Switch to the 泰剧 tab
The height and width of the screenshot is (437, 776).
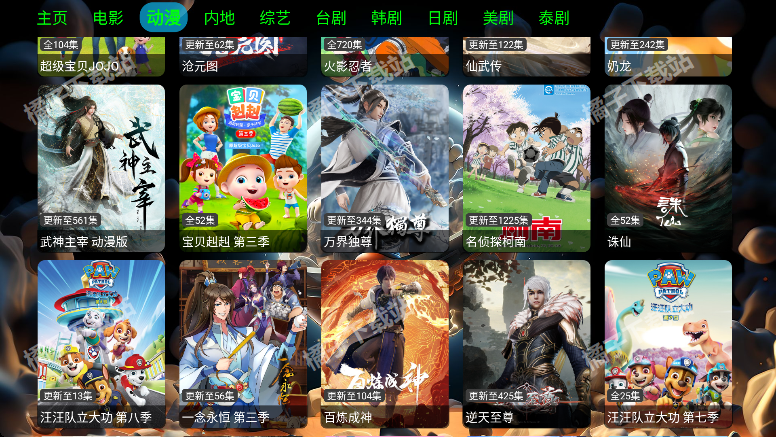[x=553, y=18]
